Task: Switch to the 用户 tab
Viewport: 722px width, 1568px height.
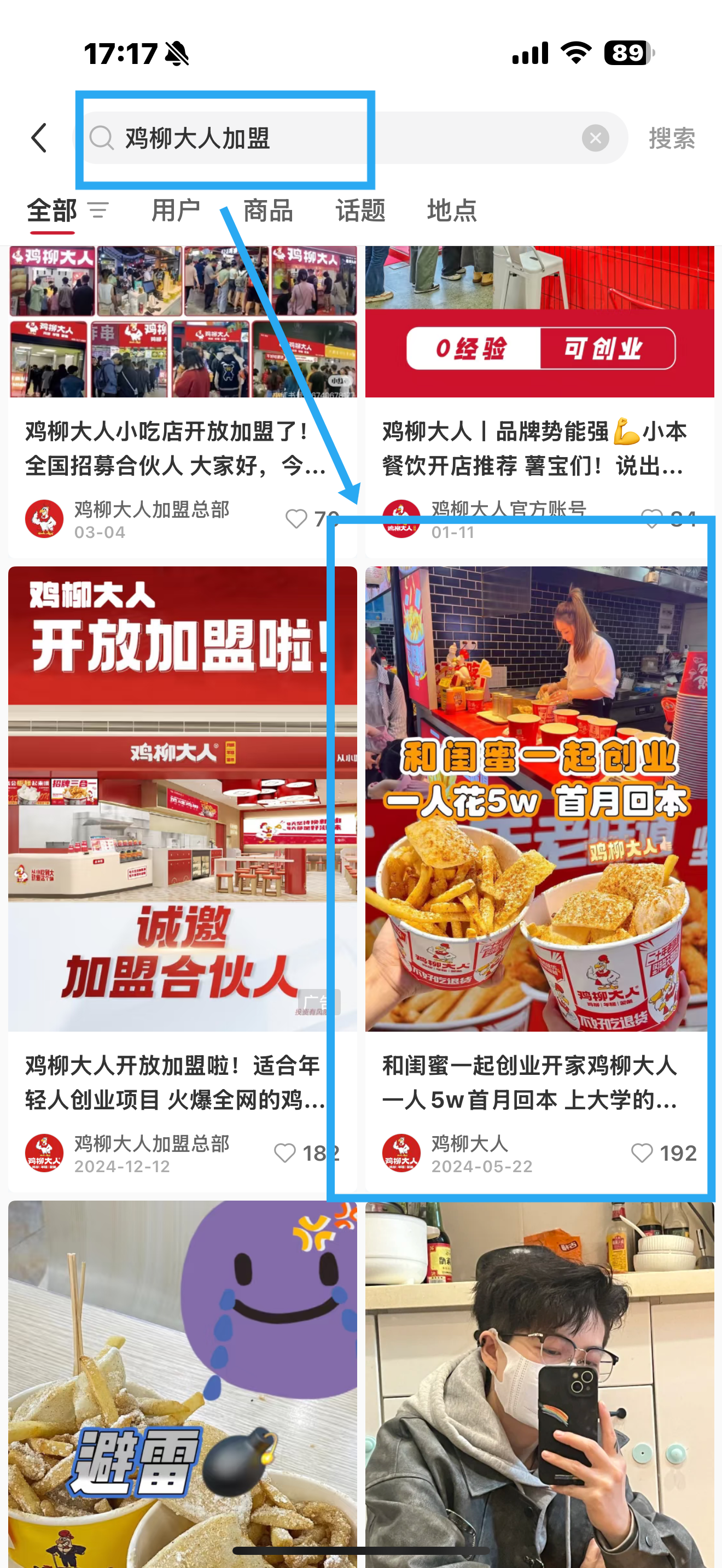Action: coord(176,210)
